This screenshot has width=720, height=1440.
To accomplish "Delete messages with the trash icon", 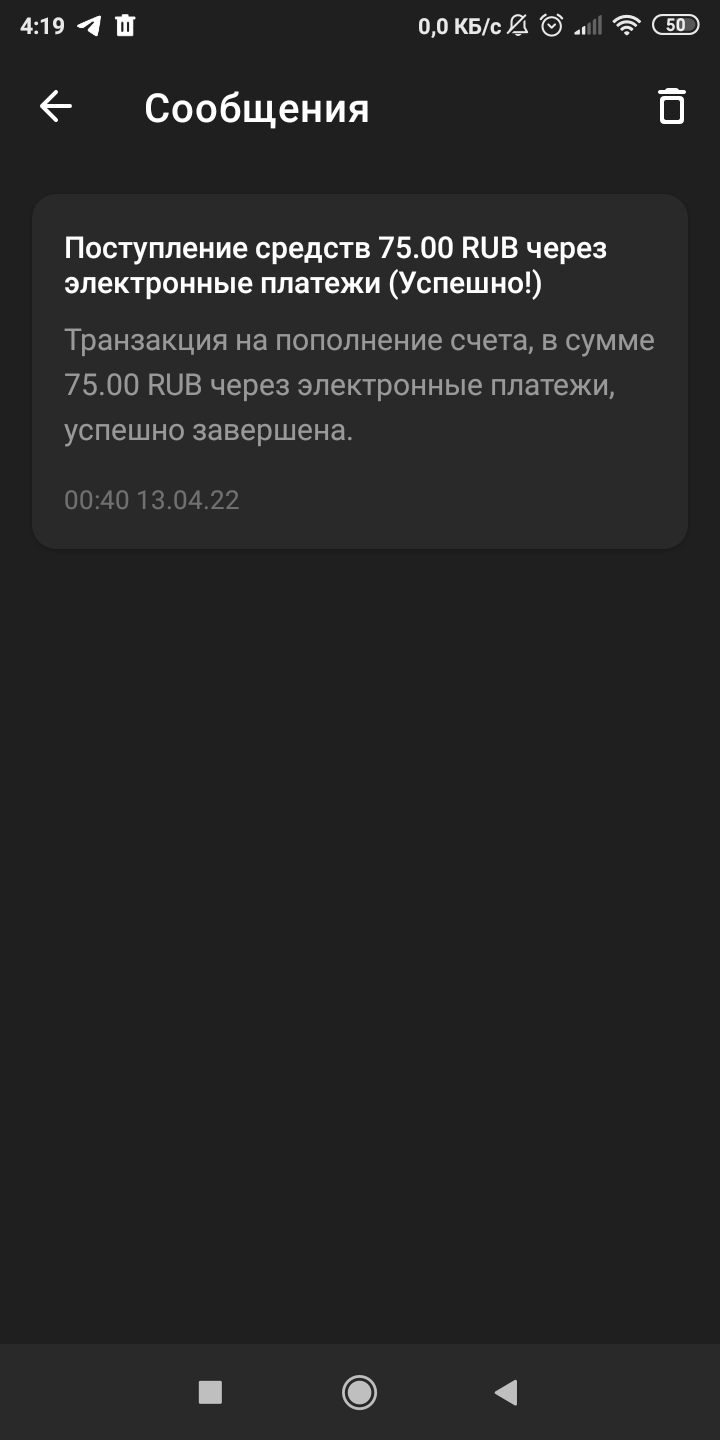I will 672,107.
